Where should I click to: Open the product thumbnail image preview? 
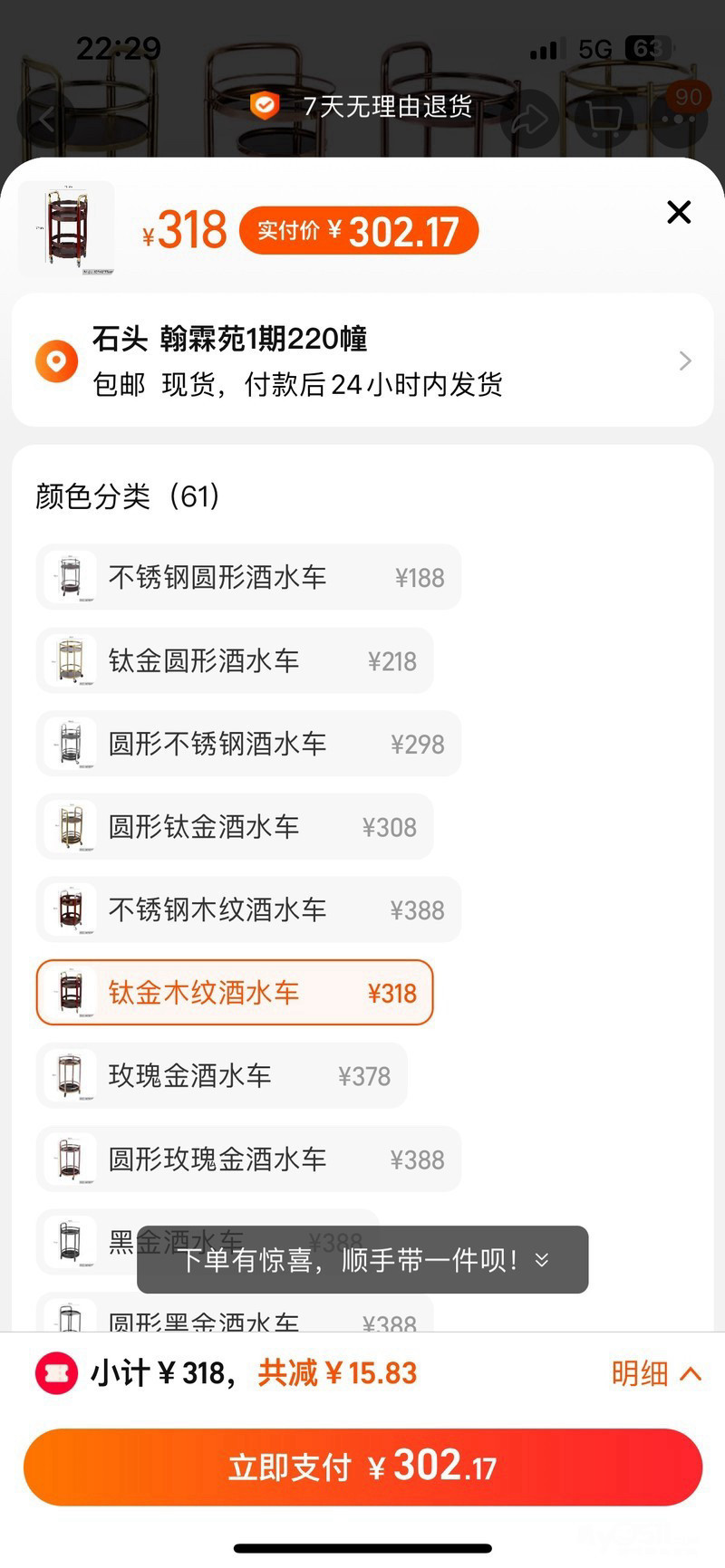[67, 229]
